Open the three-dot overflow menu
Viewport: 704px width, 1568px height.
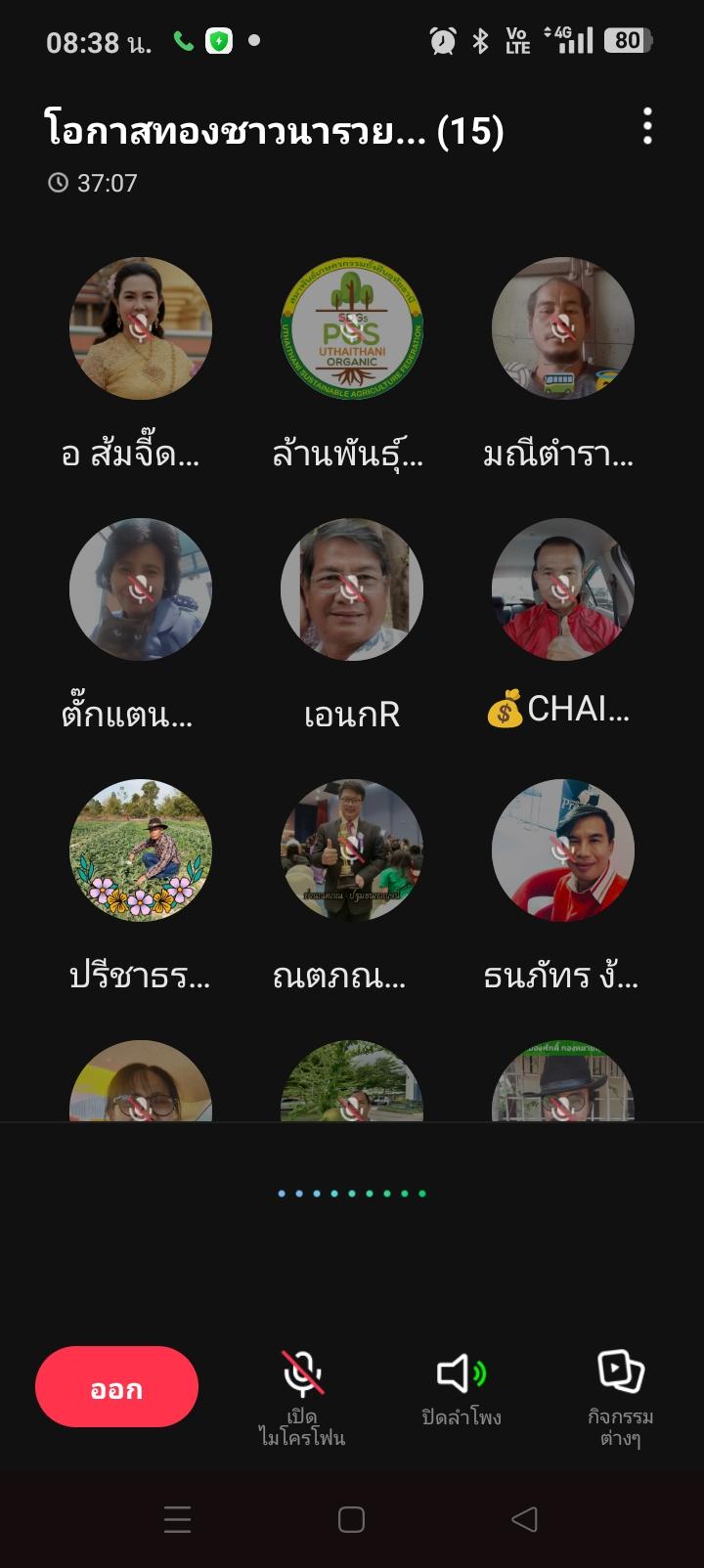click(647, 127)
